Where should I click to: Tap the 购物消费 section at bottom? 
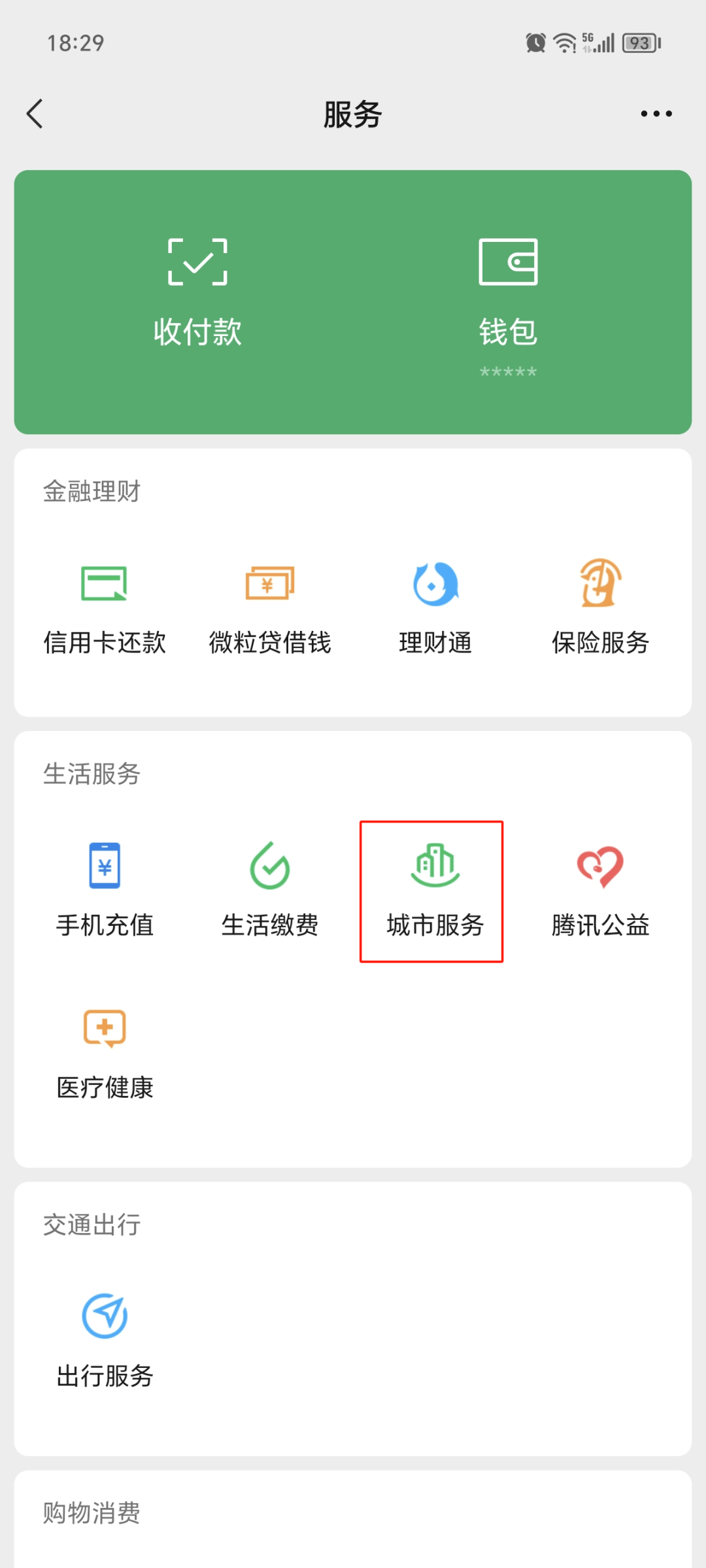pyautogui.click(x=92, y=1515)
